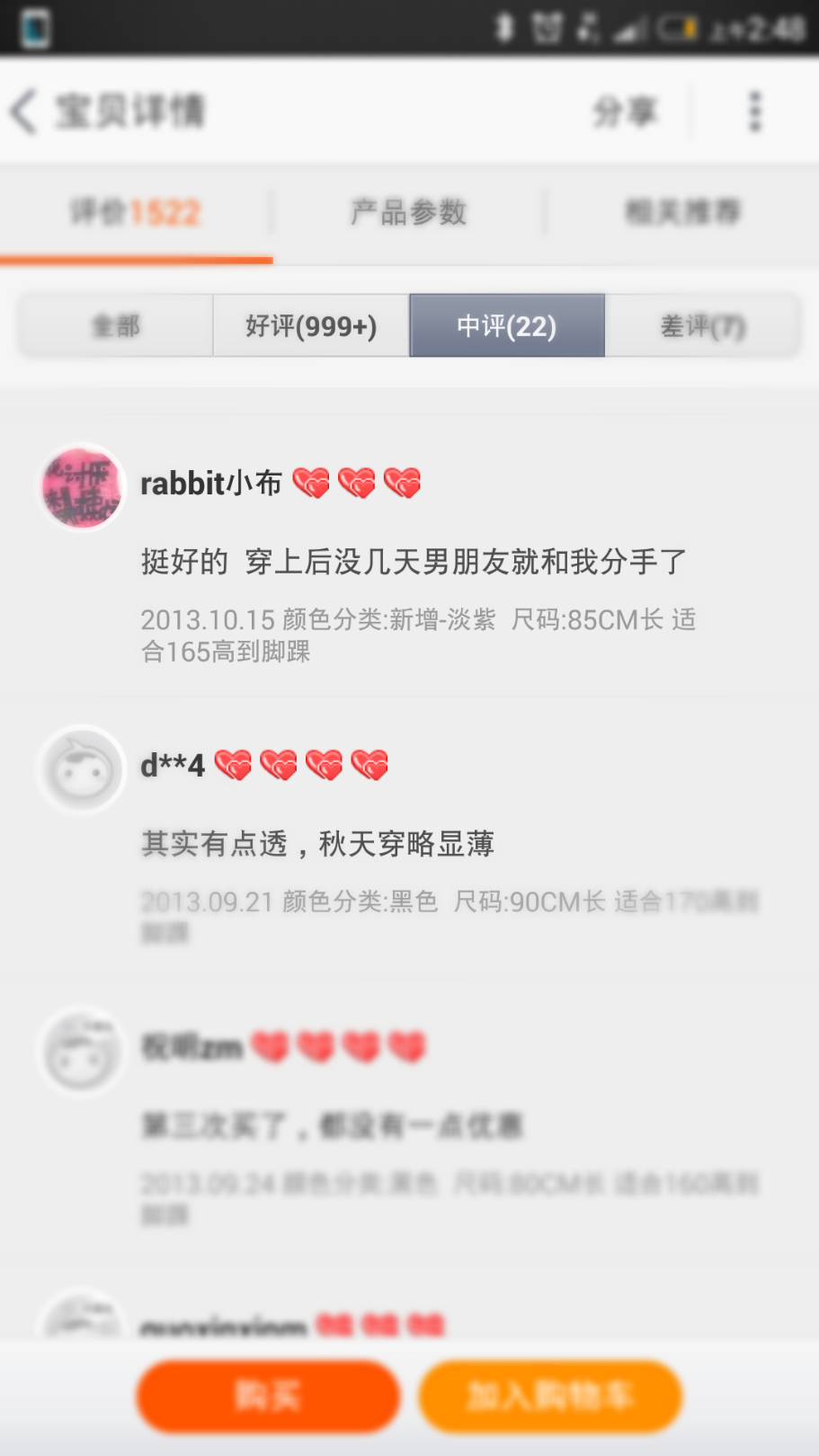Tap 加入购物车 to add to cart
The image size is (819, 1456).
coord(550,1396)
